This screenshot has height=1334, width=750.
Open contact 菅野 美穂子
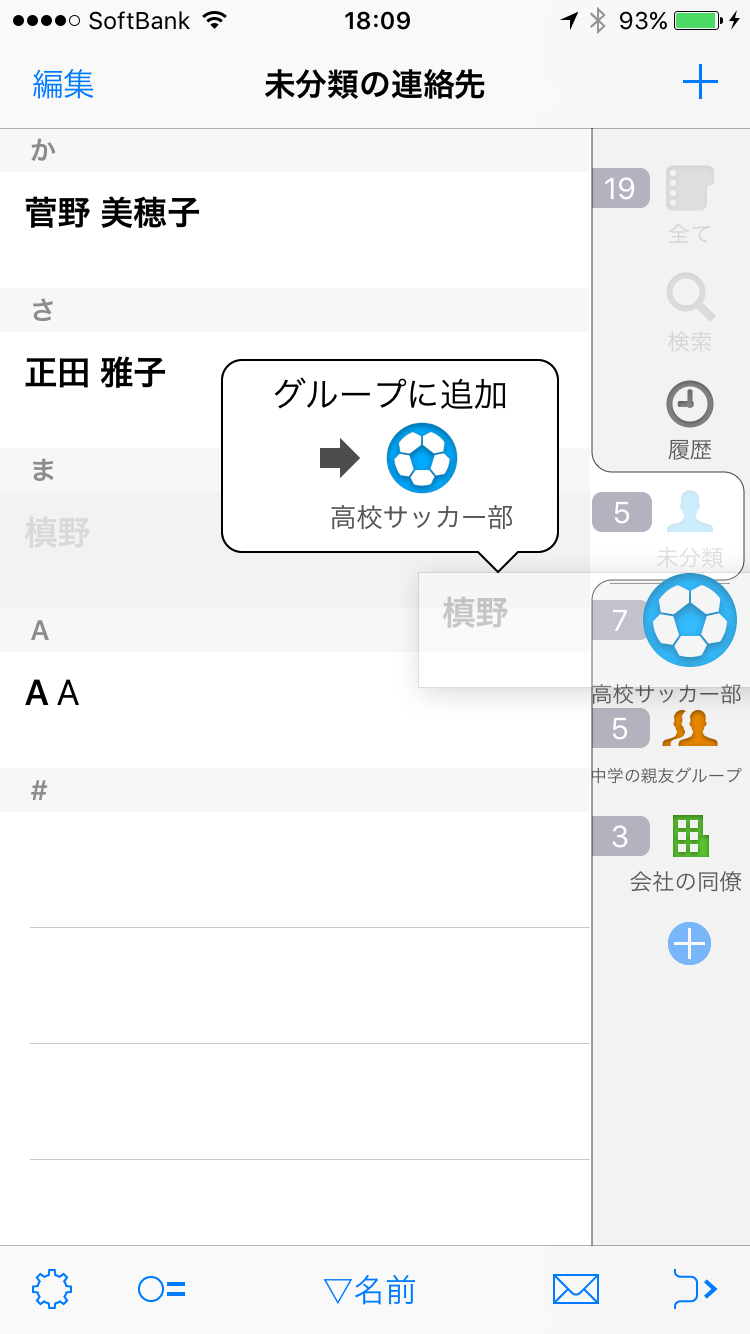coord(296,230)
